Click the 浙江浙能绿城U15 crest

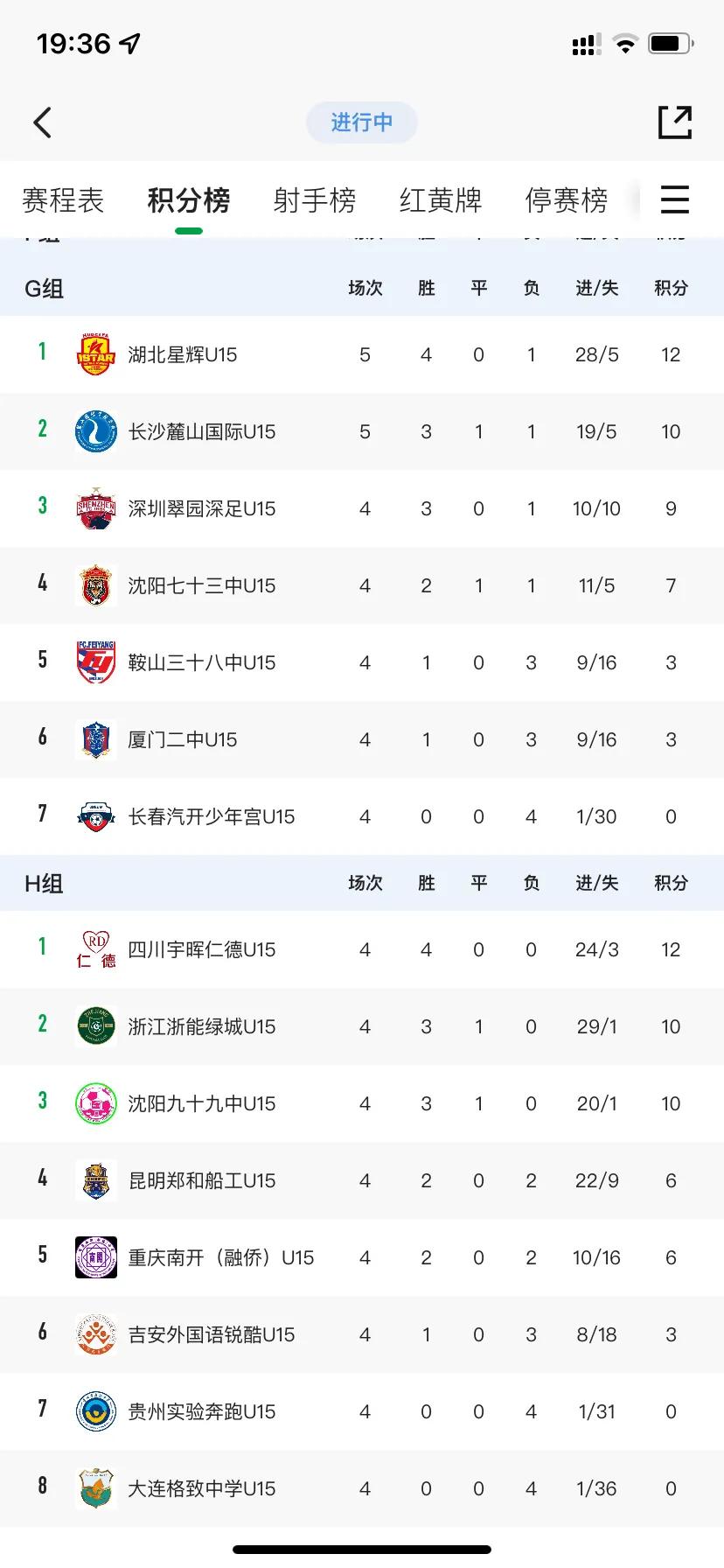pos(96,1025)
